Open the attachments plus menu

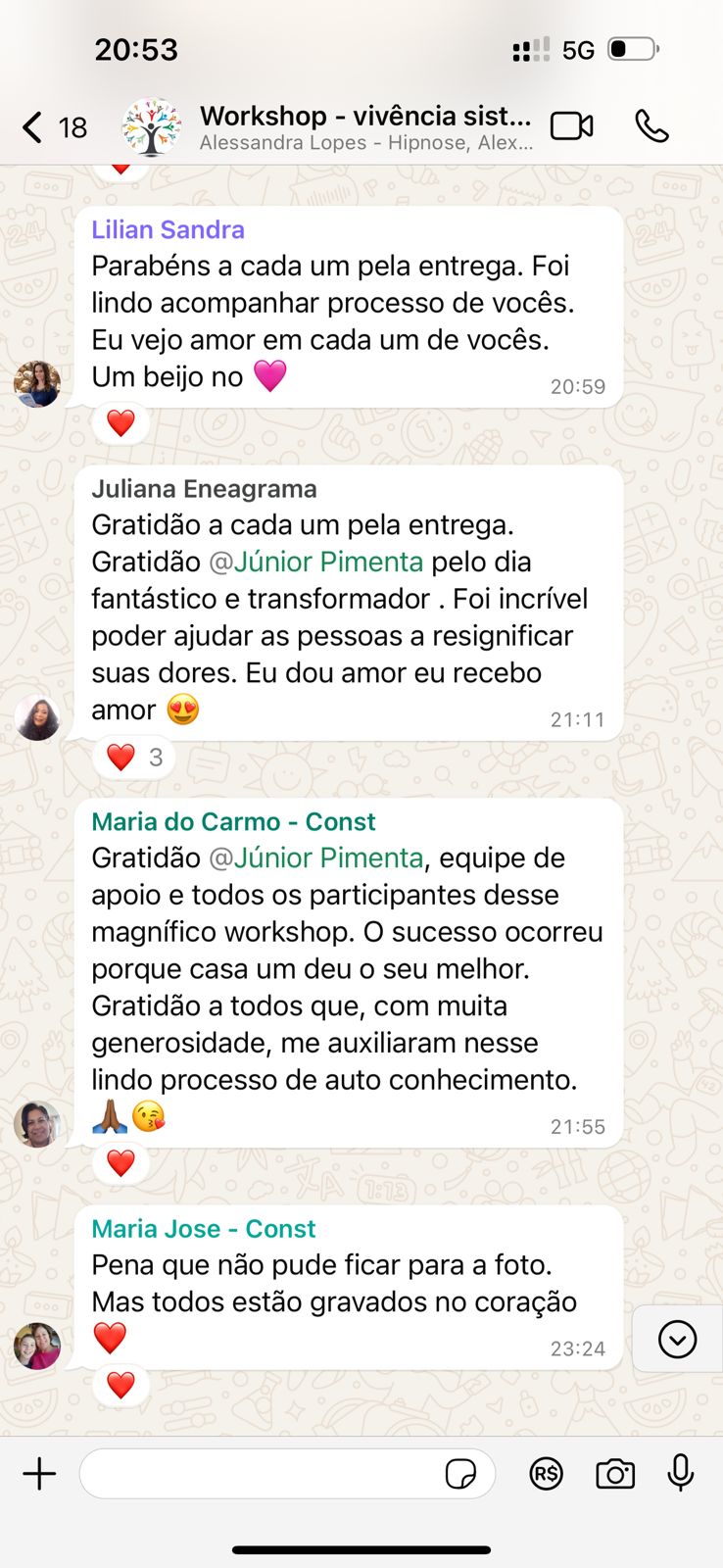point(40,1474)
